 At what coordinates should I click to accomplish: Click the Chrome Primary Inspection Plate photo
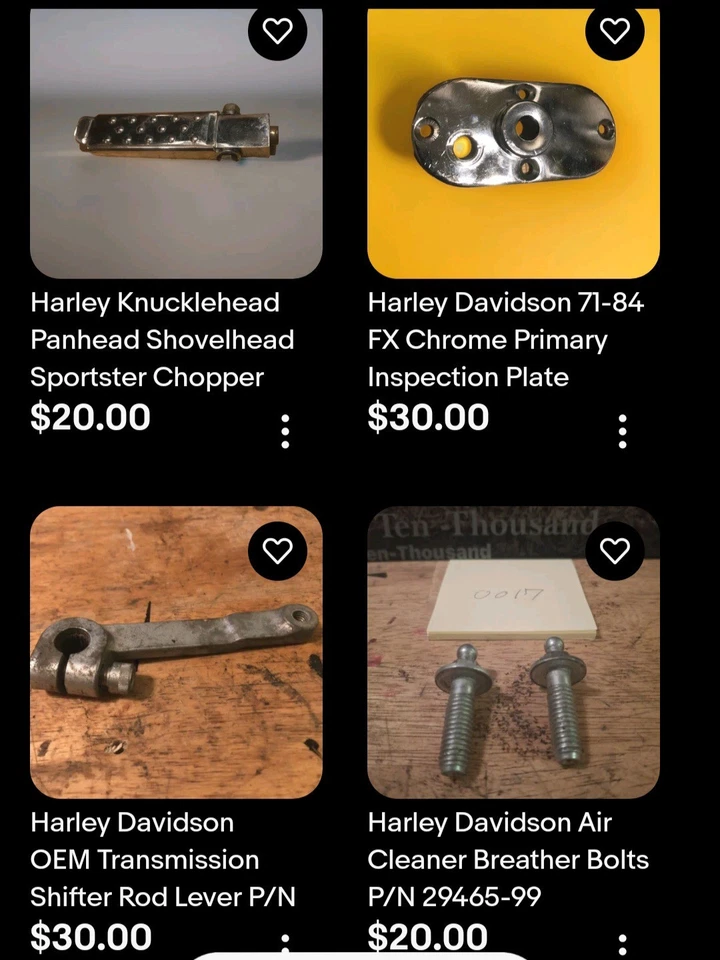click(514, 140)
